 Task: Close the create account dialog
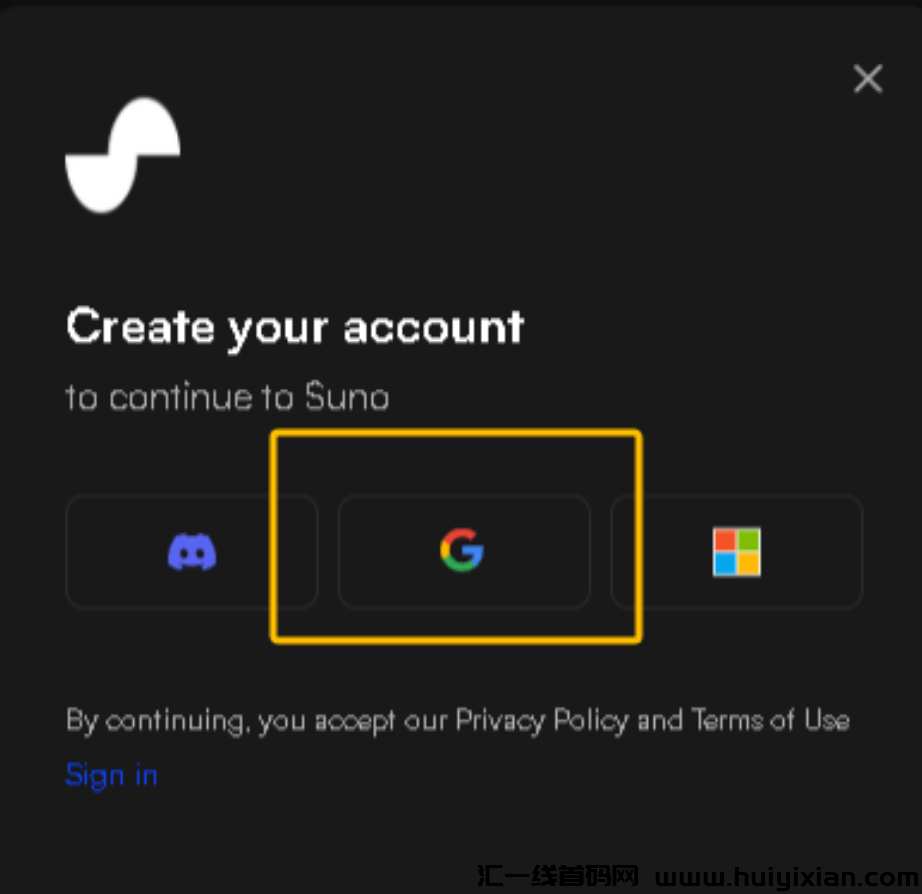click(867, 79)
